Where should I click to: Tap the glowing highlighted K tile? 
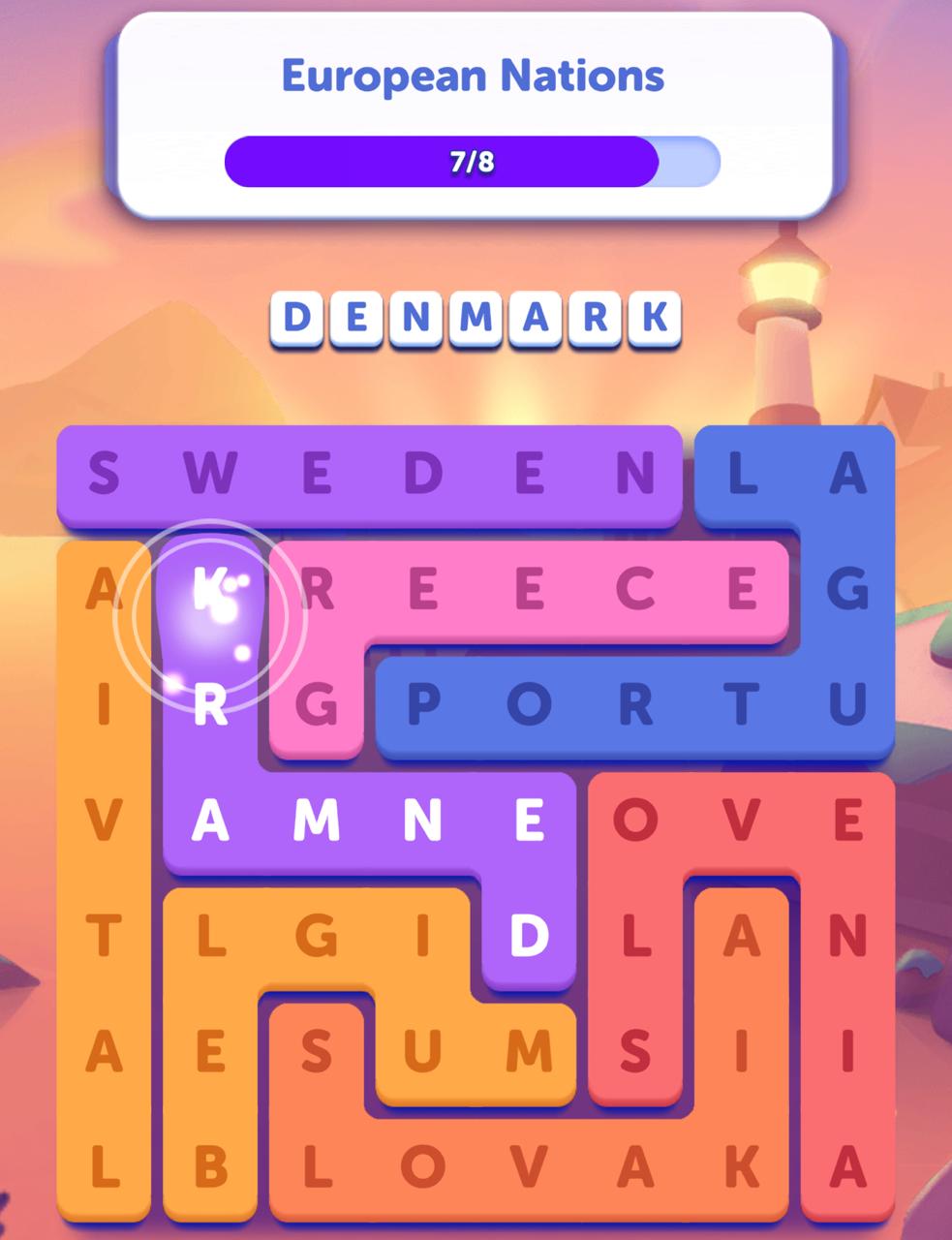point(209,590)
